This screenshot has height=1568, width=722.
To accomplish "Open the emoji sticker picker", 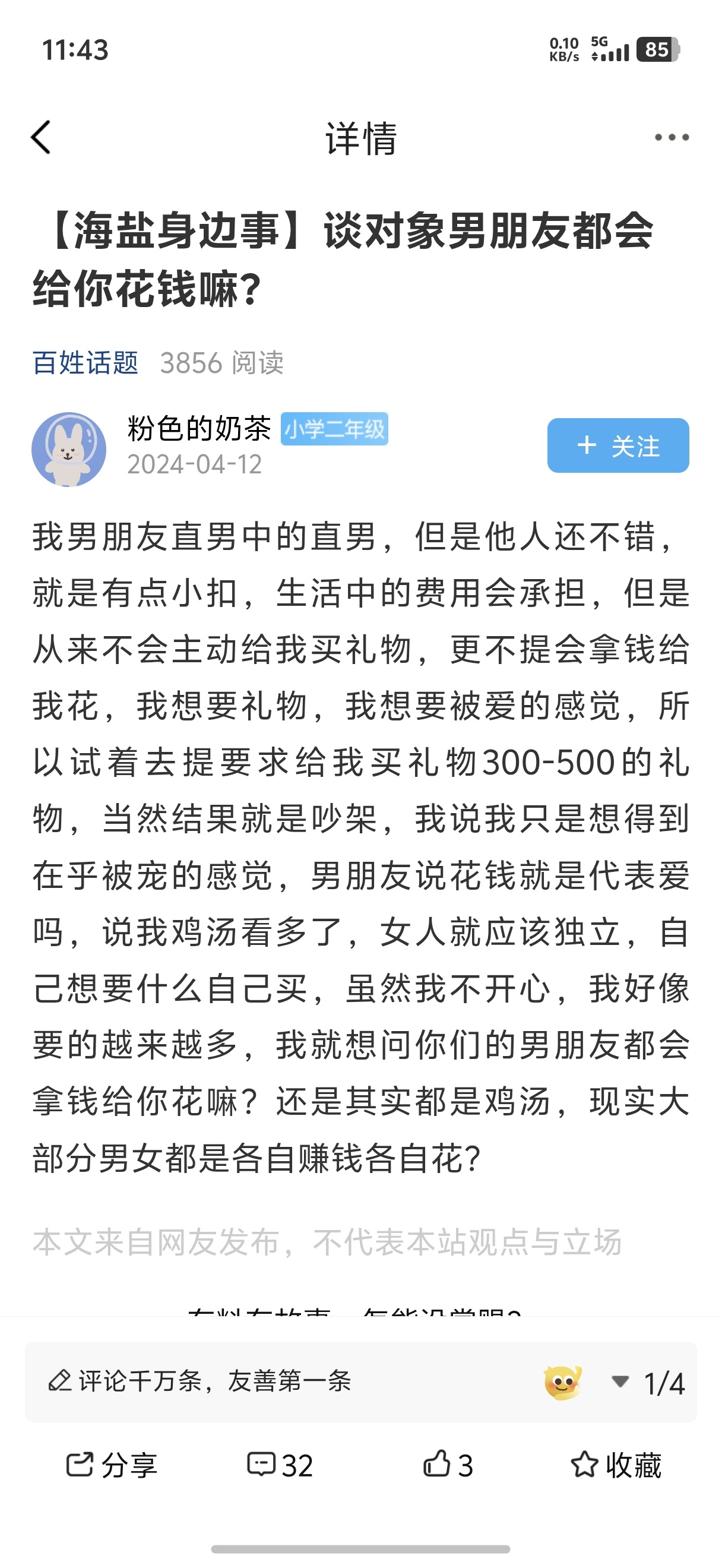I will tap(563, 1382).
